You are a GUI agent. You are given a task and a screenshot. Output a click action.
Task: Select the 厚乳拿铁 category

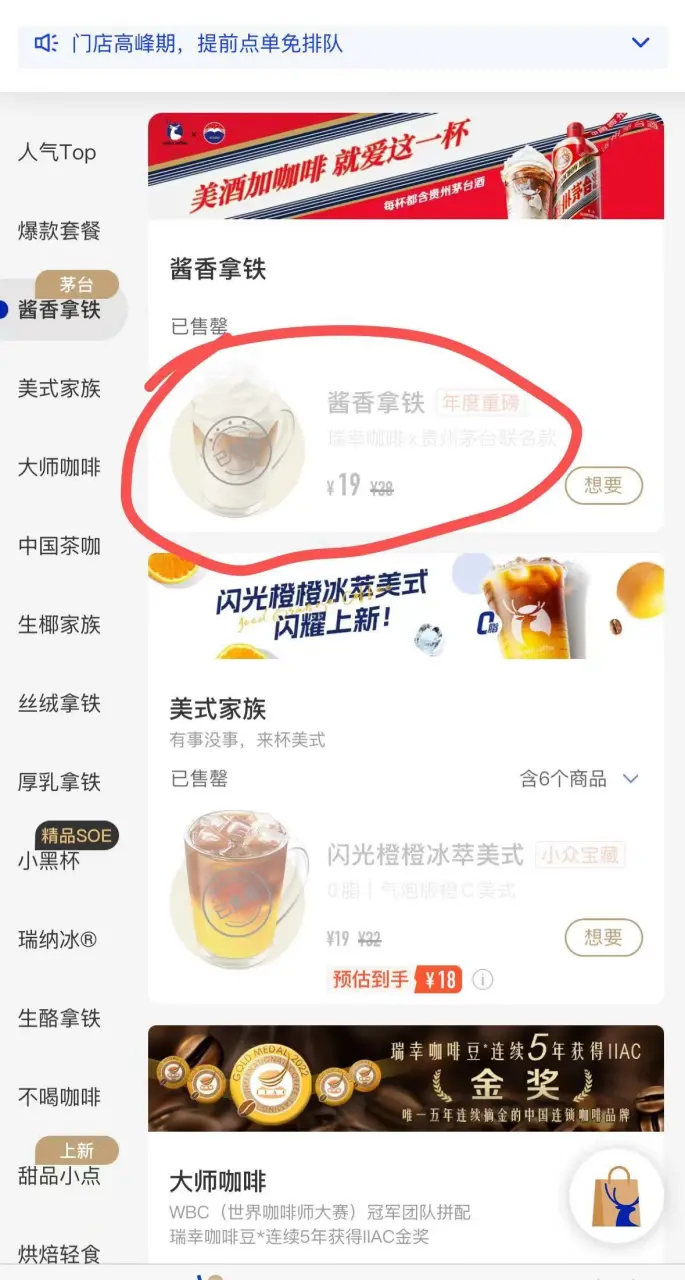(x=59, y=782)
